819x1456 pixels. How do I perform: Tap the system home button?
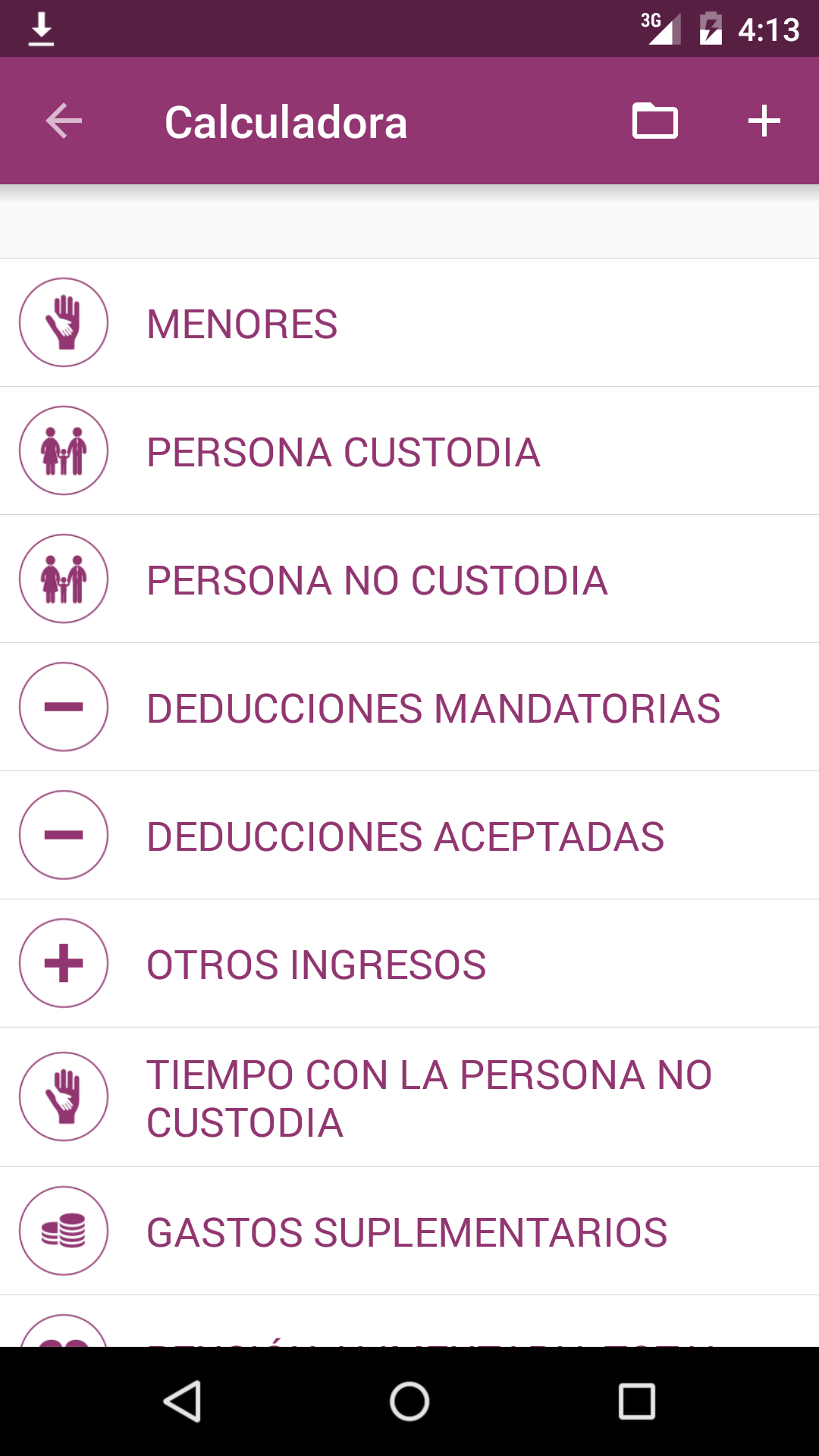click(x=409, y=1401)
